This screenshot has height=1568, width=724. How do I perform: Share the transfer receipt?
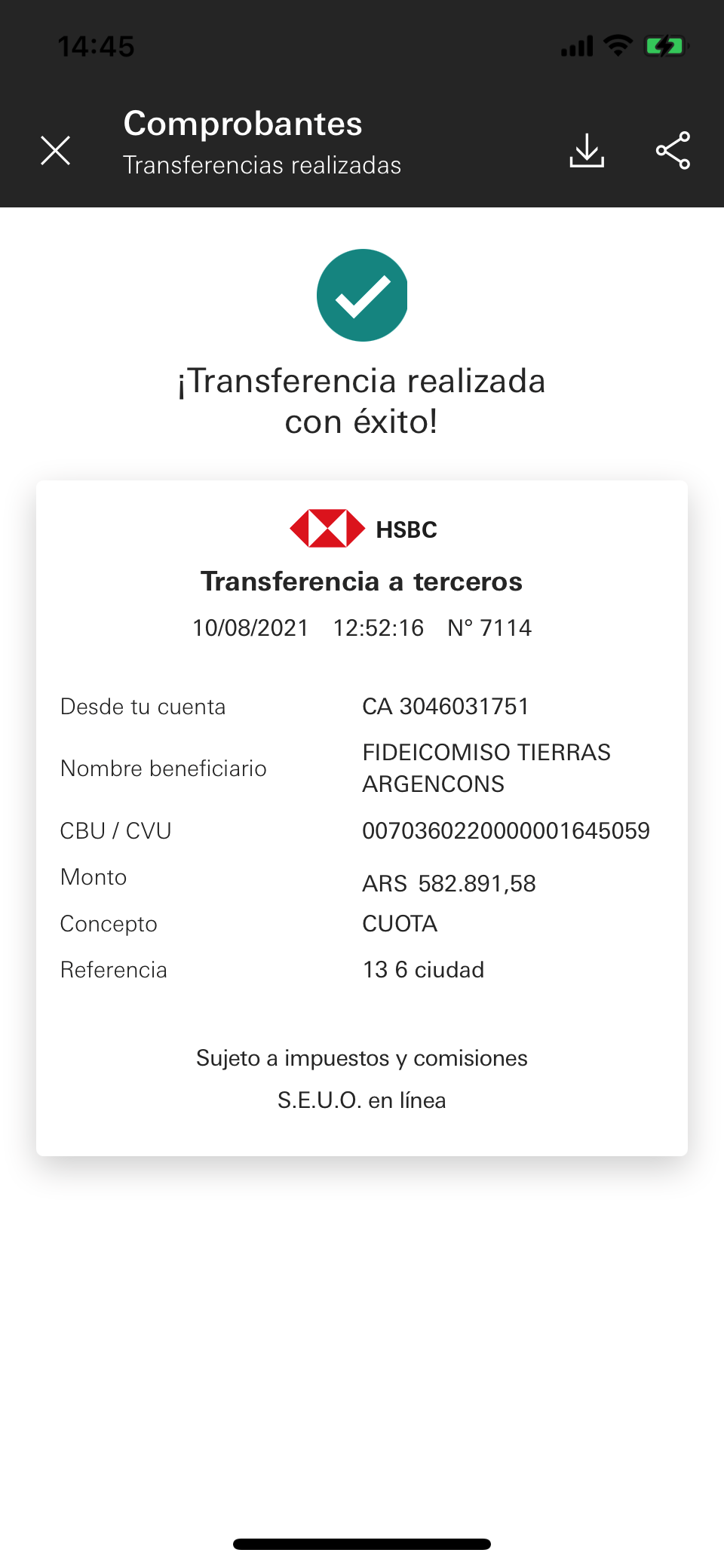[673, 150]
